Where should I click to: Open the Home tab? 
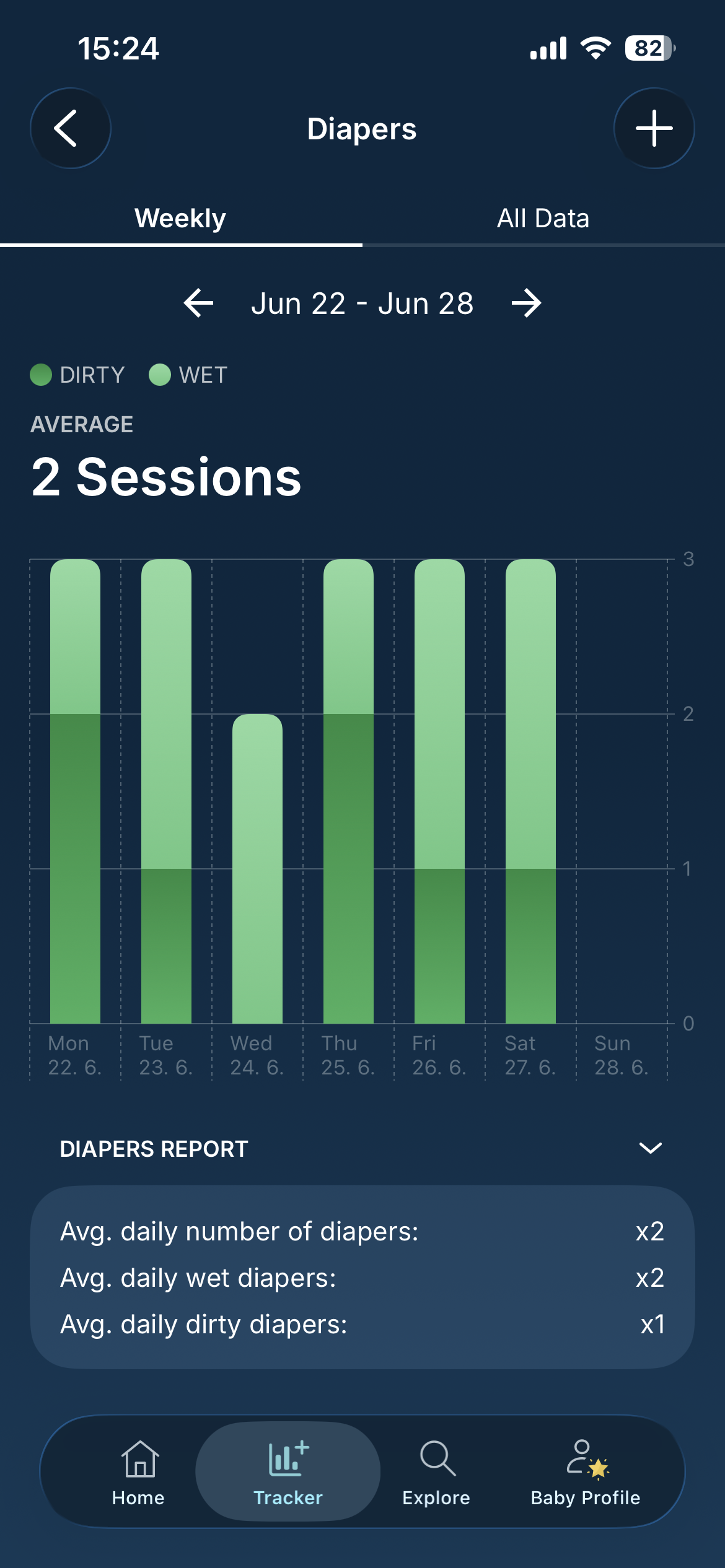click(139, 1472)
